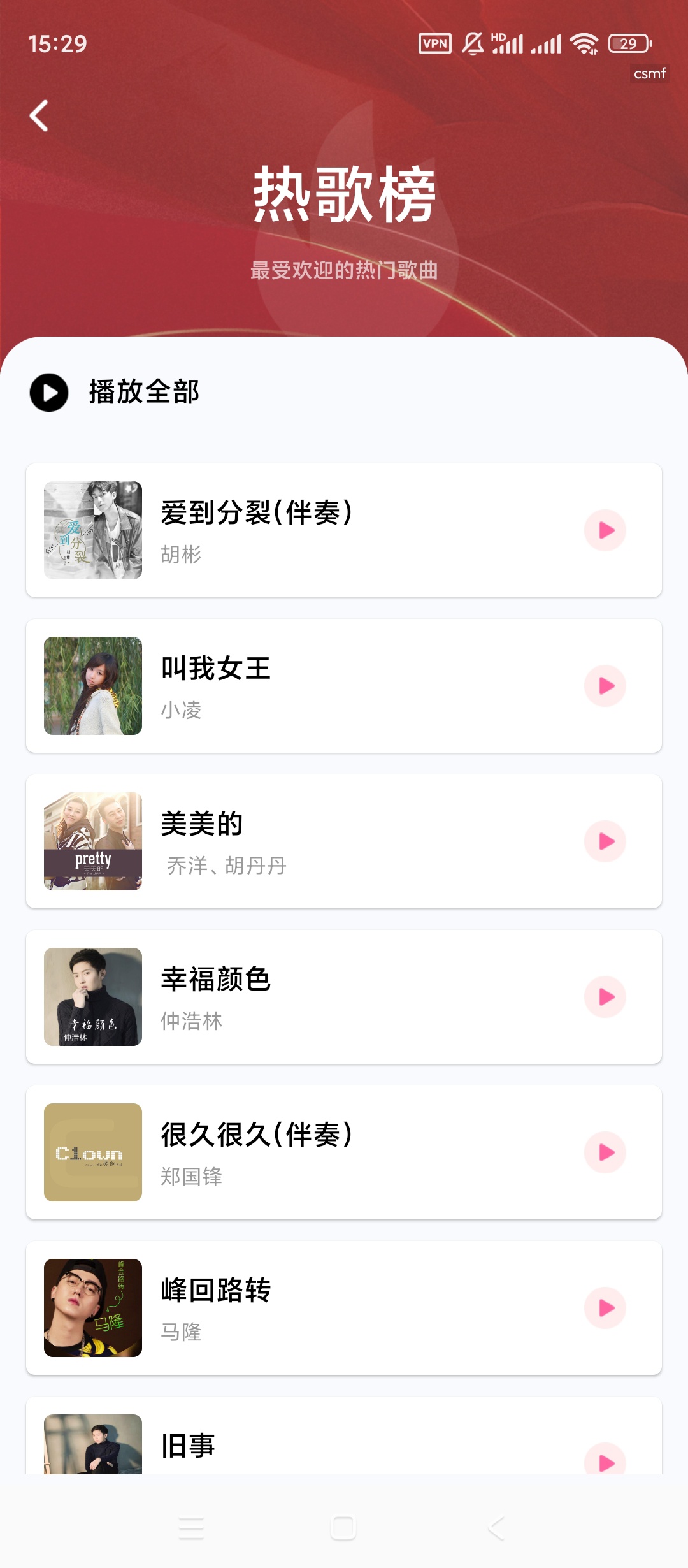The height and width of the screenshot is (1568, 688).
Task: Start playing the song 旧事
Action: [x=605, y=1460]
